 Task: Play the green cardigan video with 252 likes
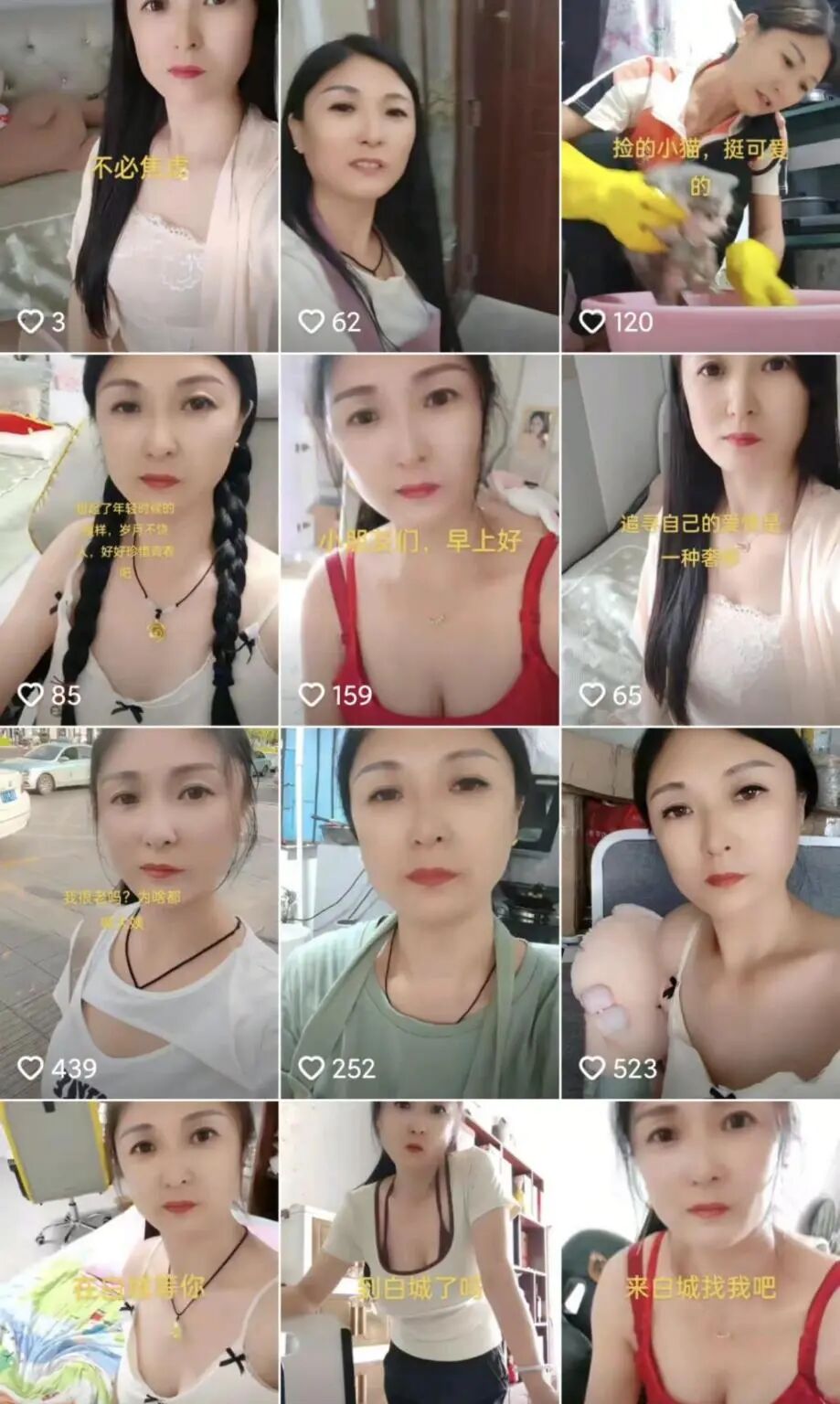(420, 912)
